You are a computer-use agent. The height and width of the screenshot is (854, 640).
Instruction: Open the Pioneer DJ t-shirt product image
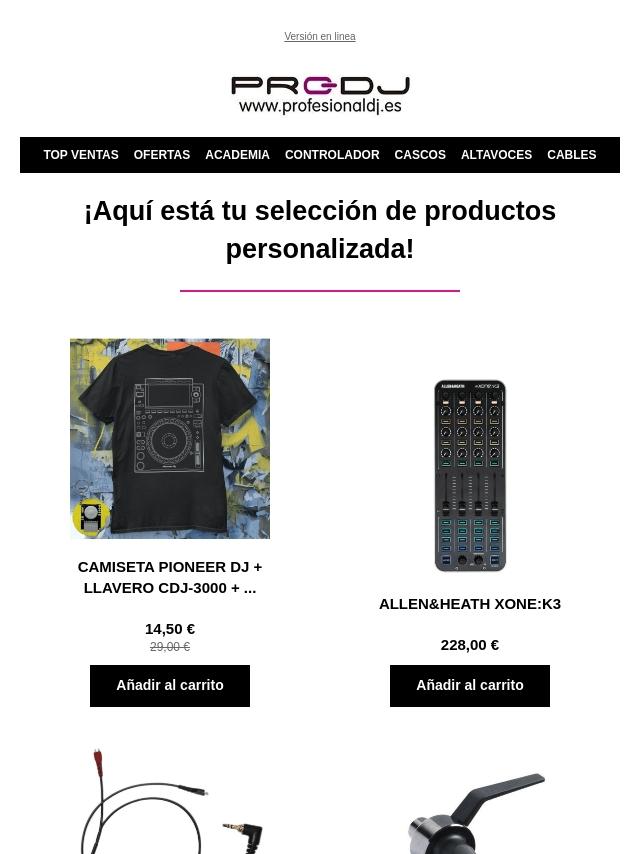[170, 438]
